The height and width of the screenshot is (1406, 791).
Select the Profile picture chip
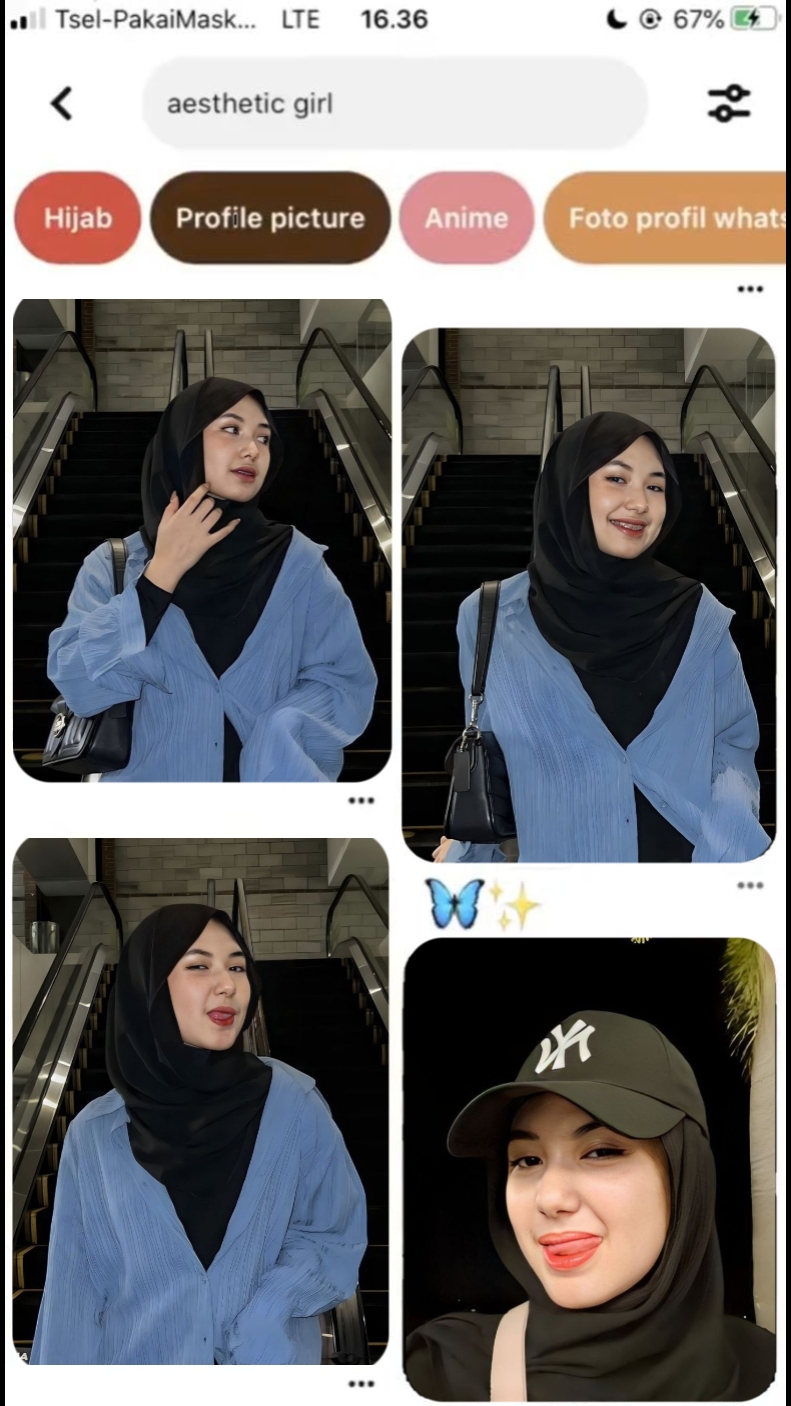click(270, 218)
